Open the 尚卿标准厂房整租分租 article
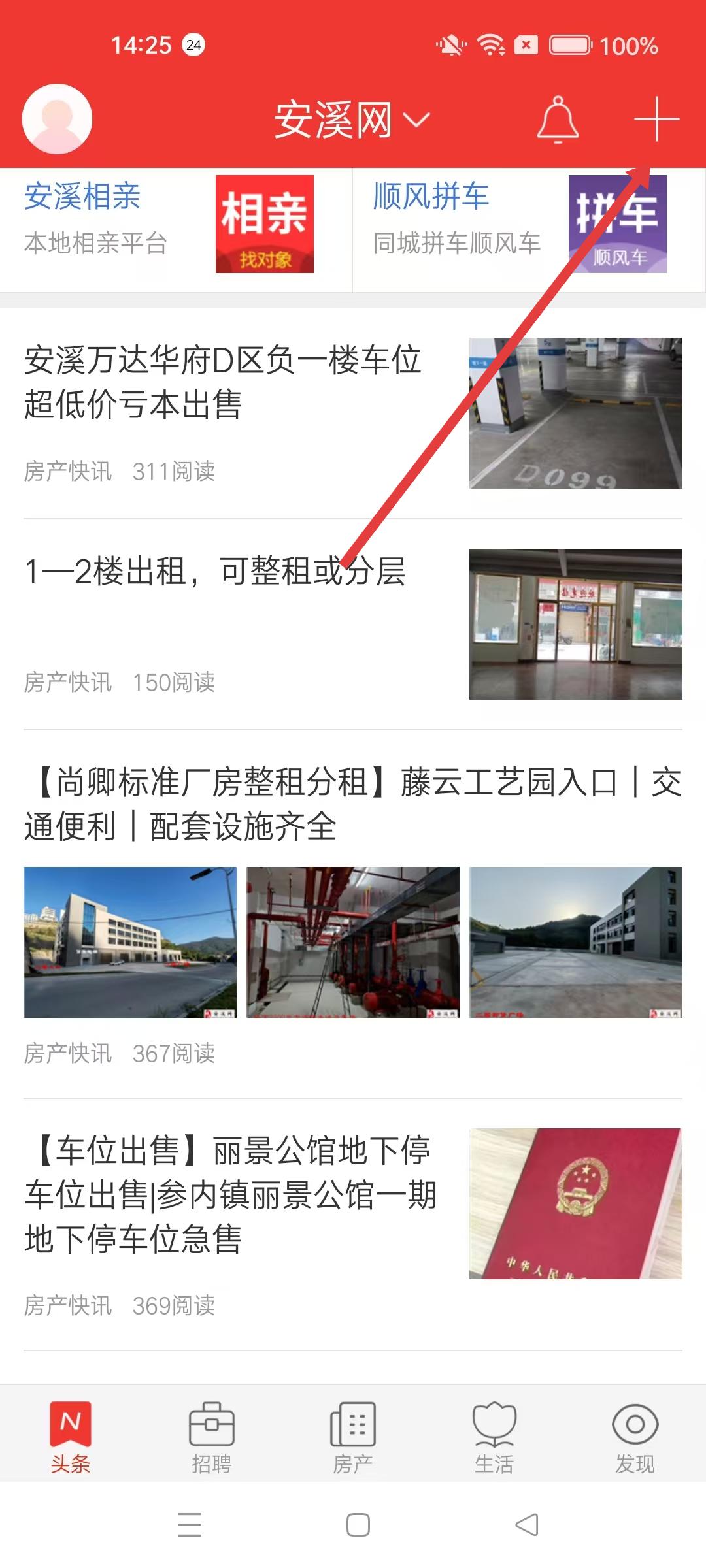The width and height of the screenshot is (706, 1568). 353,804
